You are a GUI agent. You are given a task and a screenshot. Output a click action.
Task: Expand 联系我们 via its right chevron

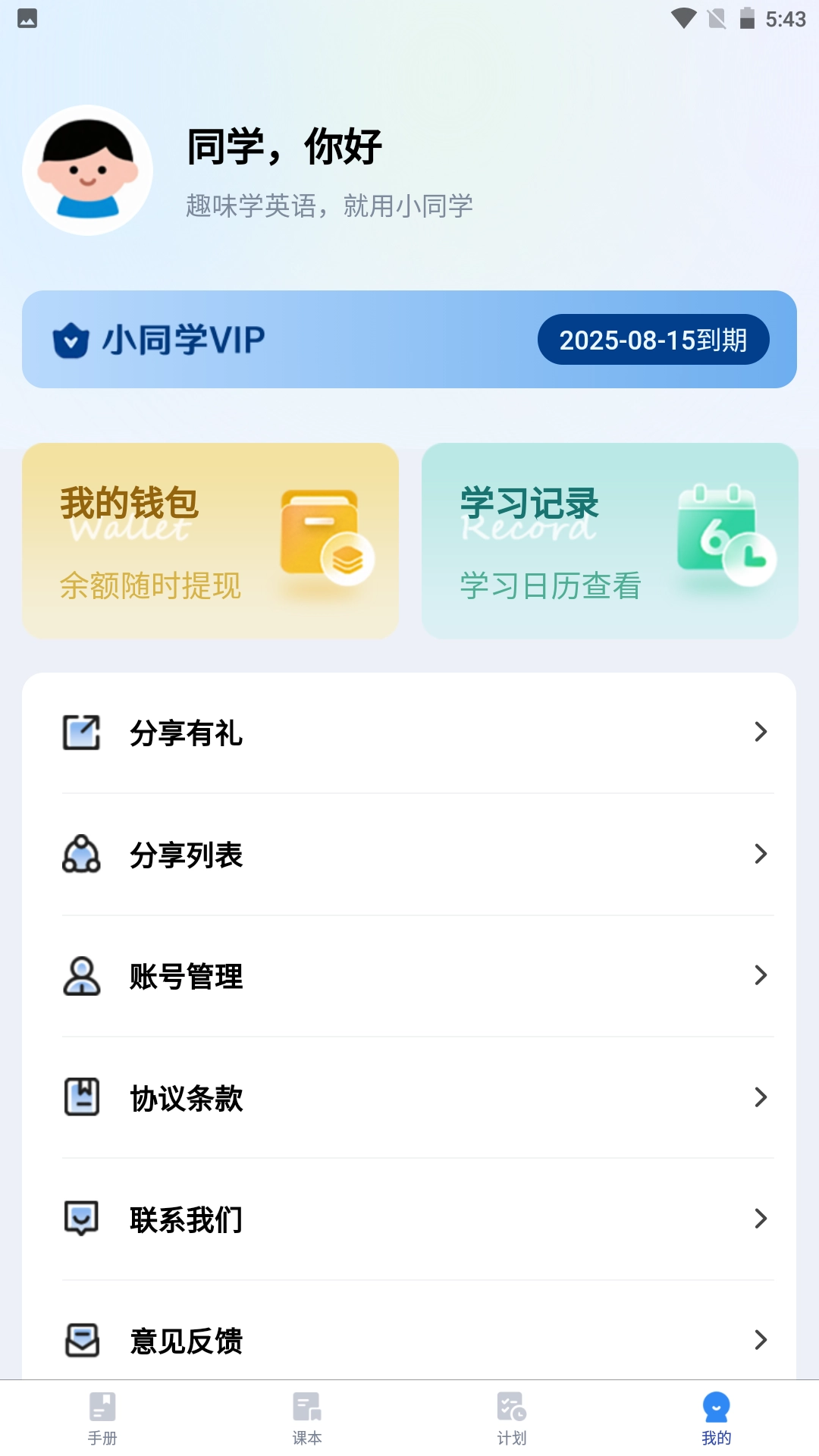pyautogui.click(x=761, y=1219)
